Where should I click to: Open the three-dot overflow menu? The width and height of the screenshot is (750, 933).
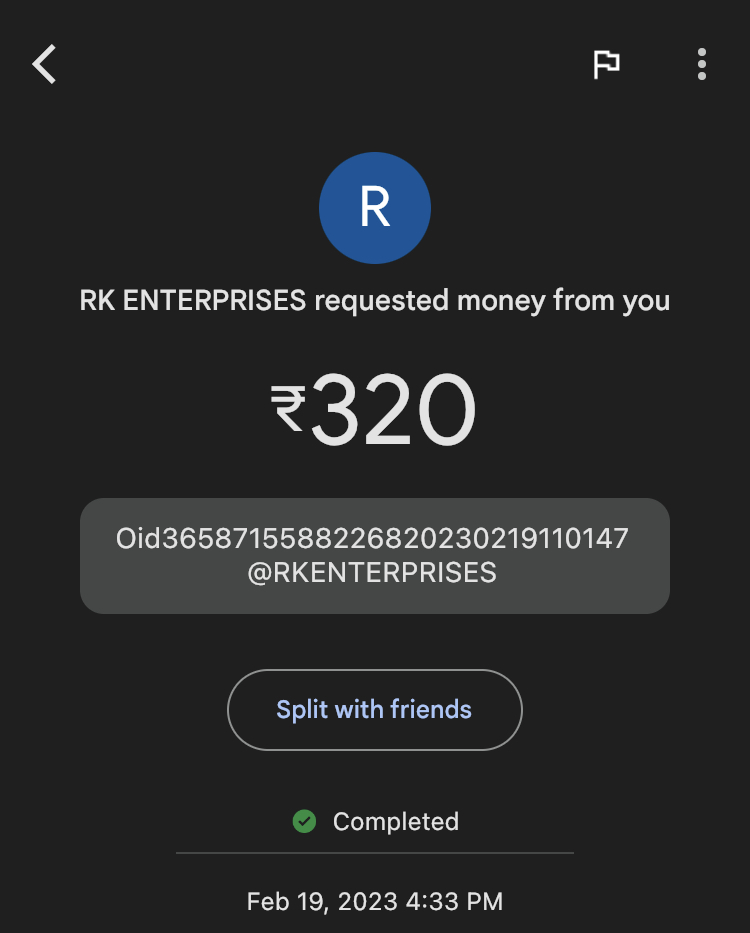[x=702, y=65]
